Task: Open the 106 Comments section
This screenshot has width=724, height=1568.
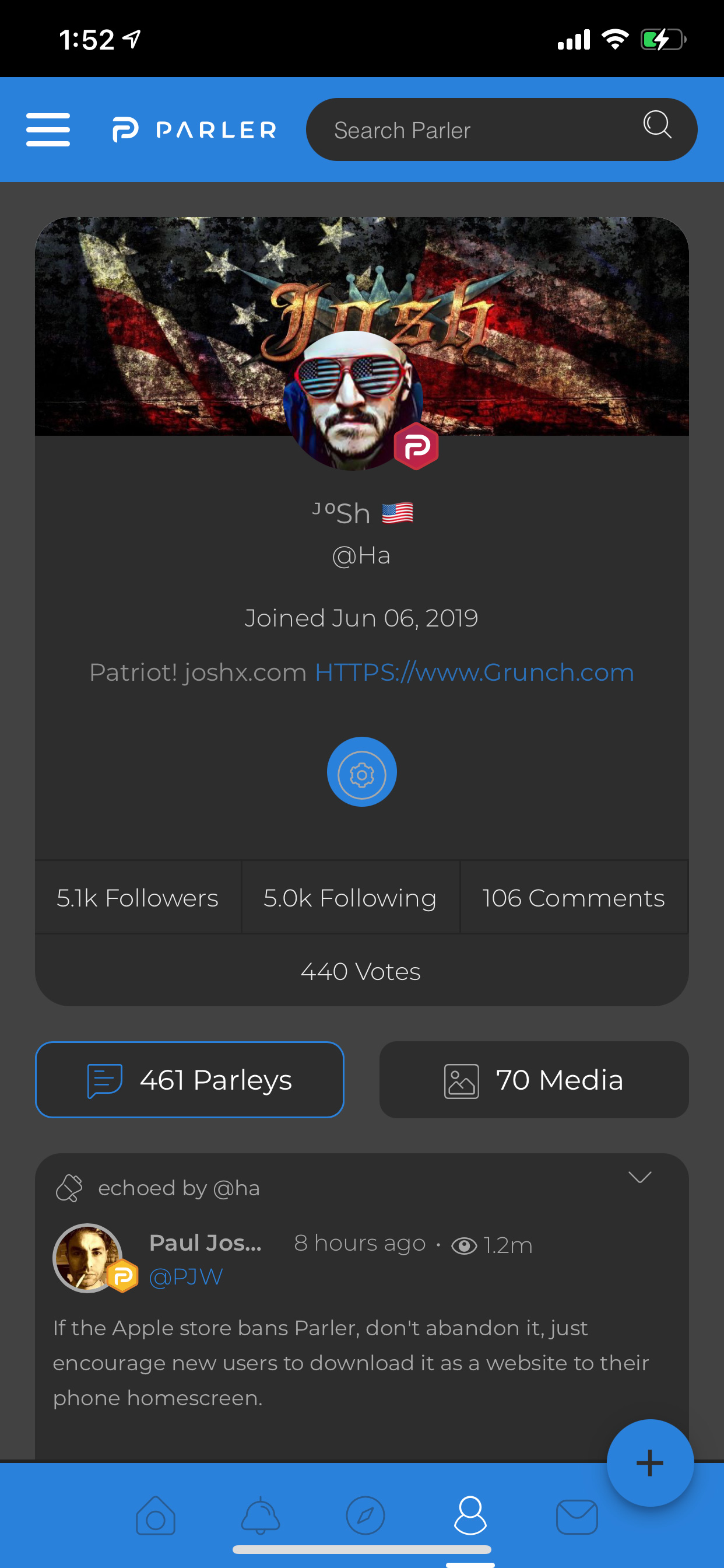Action: tap(573, 898)
